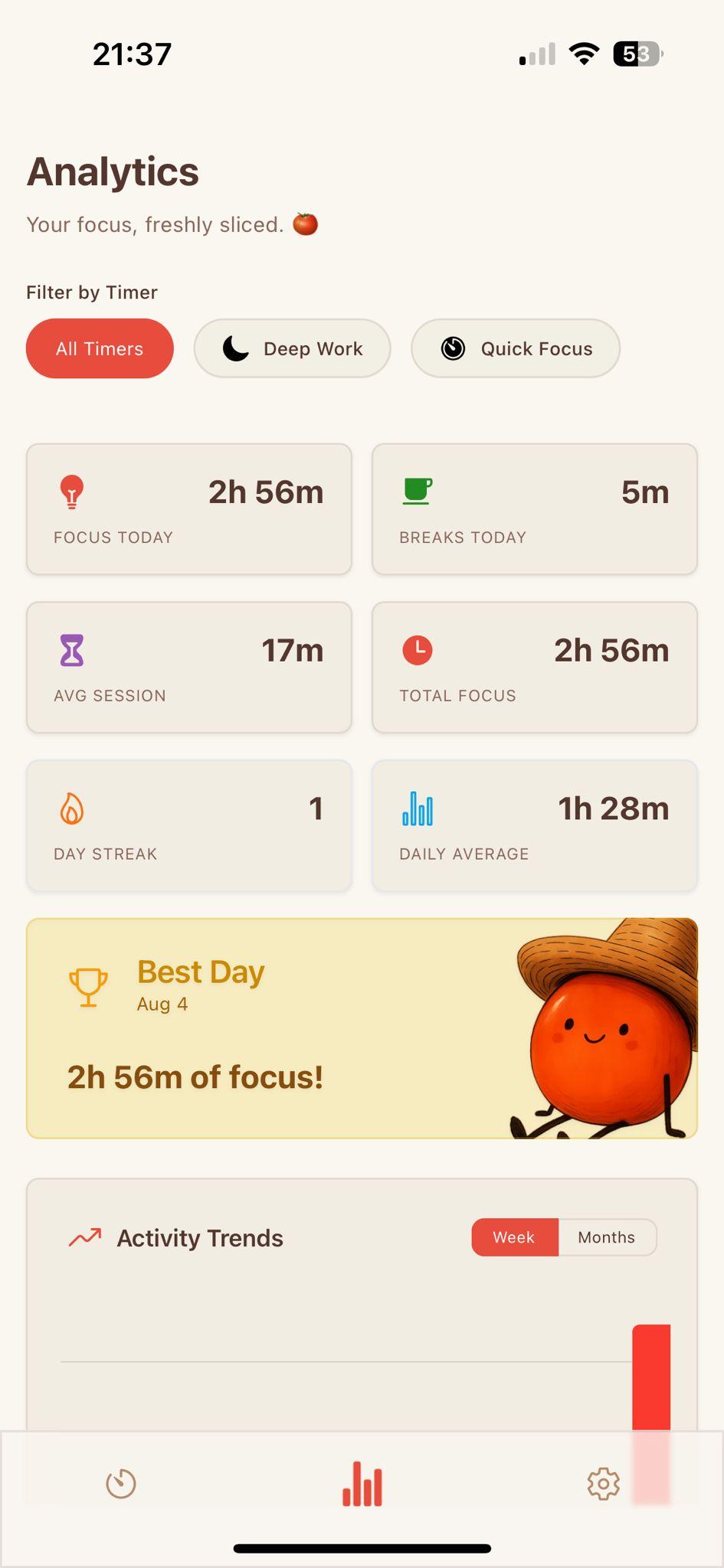724x1568 pixels.
Task: Open the timer tab at bottom left
Action: pos(120,1483)
